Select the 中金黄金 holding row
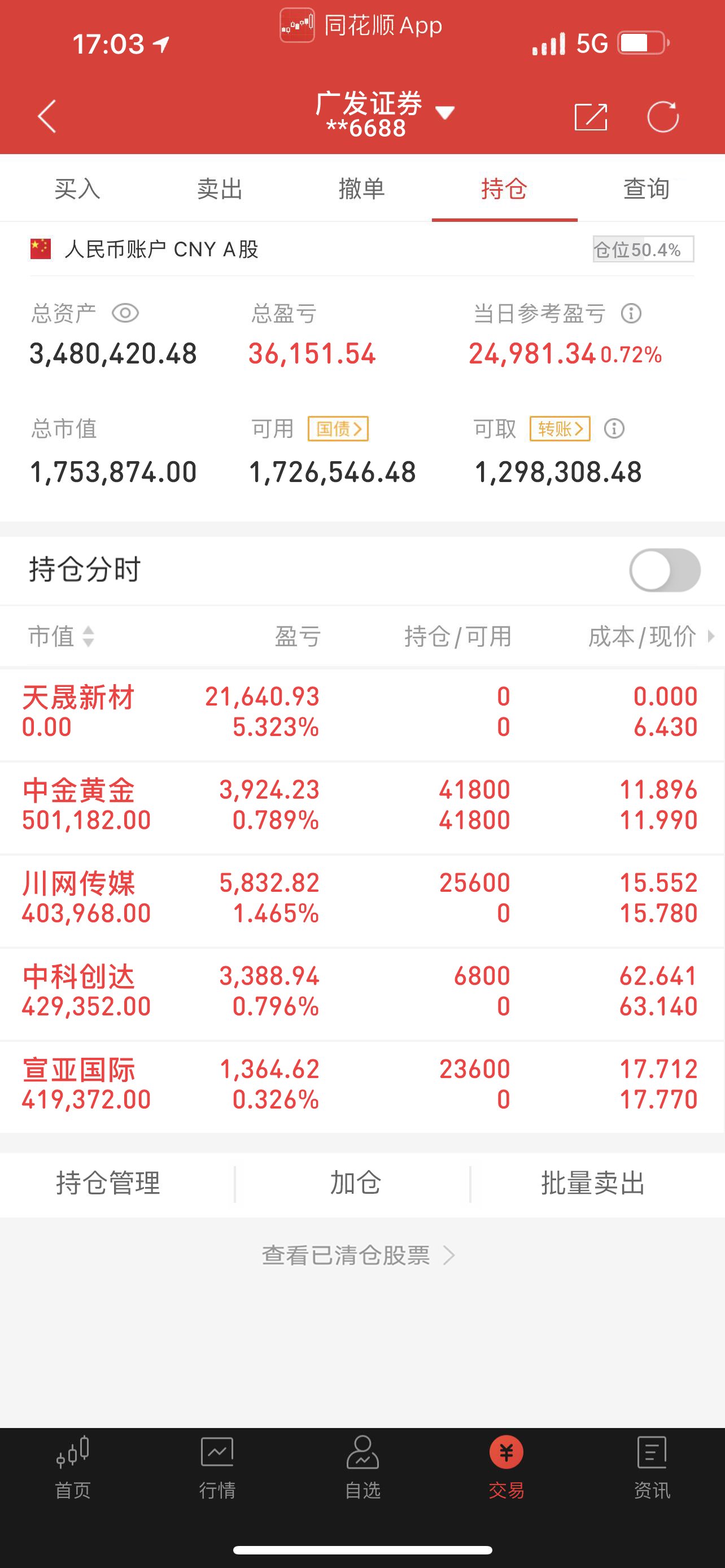Viewport: 725px width, 1568px height. (362, 807)
